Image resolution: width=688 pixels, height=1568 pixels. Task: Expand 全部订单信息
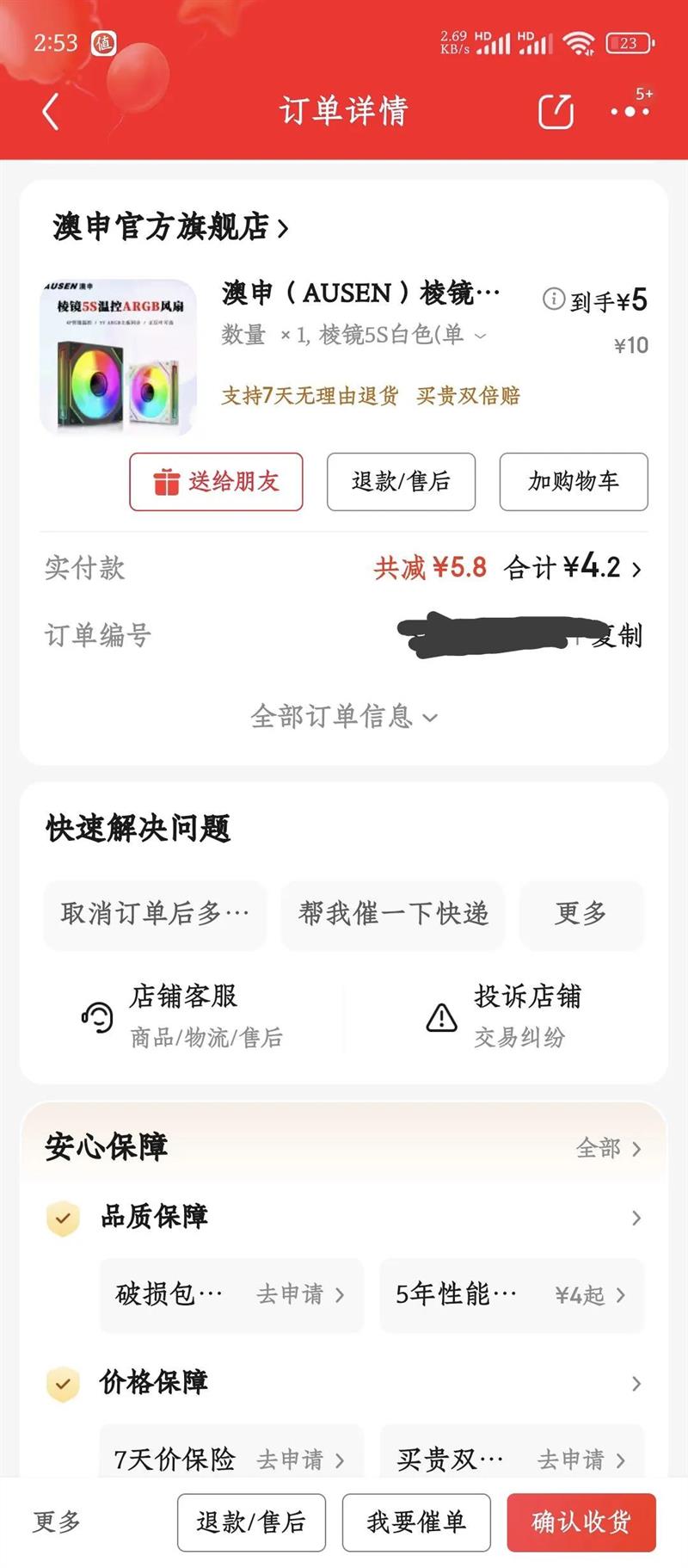click(x=344, y=716)
